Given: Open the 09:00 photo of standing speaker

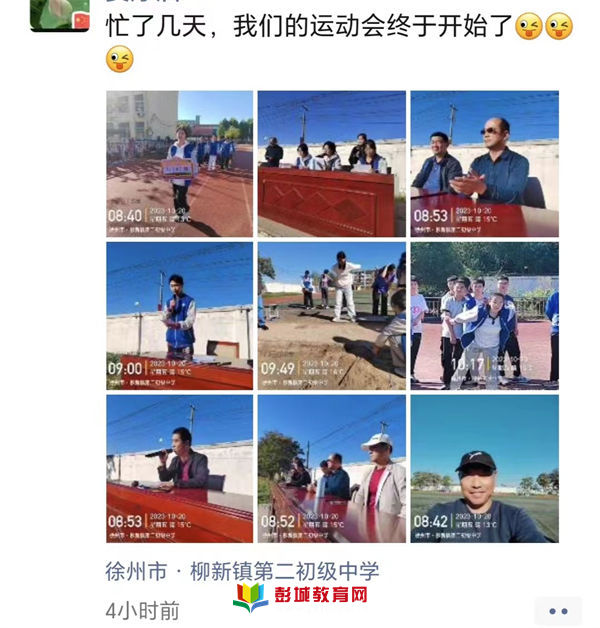Looking at the screenshot, I should point(180,315).
